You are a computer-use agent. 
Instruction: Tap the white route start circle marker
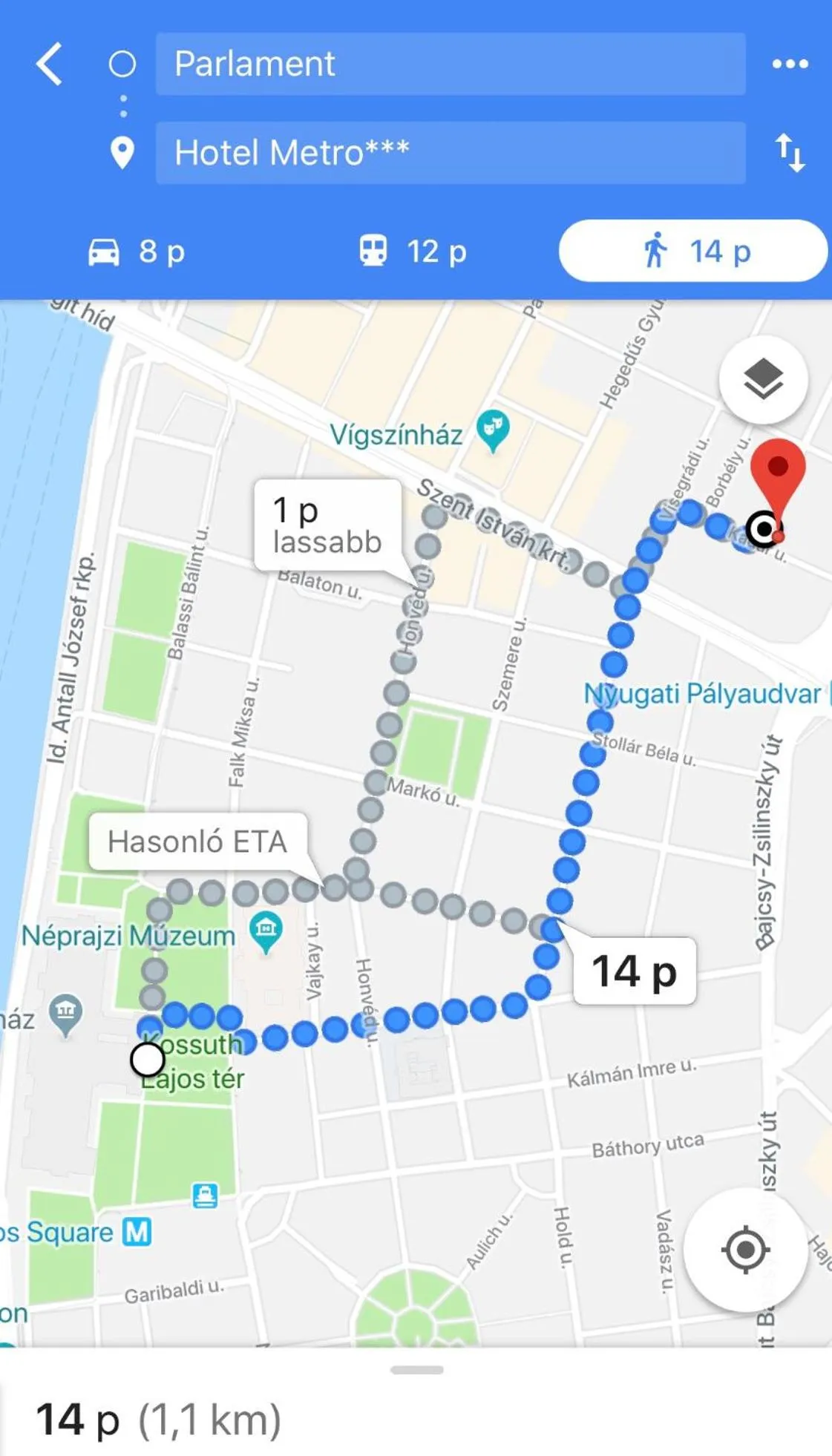click(147, 1061)
